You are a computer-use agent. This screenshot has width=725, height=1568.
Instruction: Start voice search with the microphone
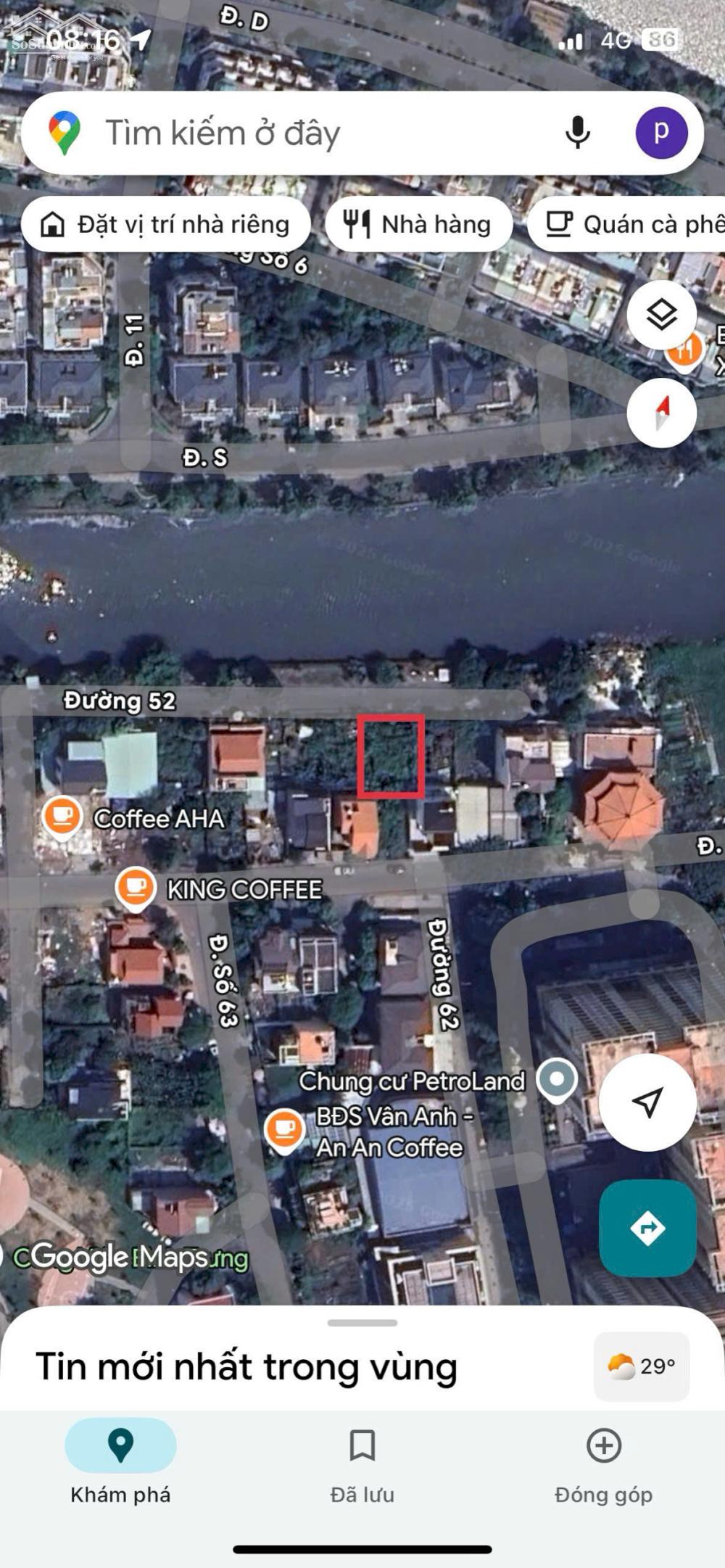(577, 133)
